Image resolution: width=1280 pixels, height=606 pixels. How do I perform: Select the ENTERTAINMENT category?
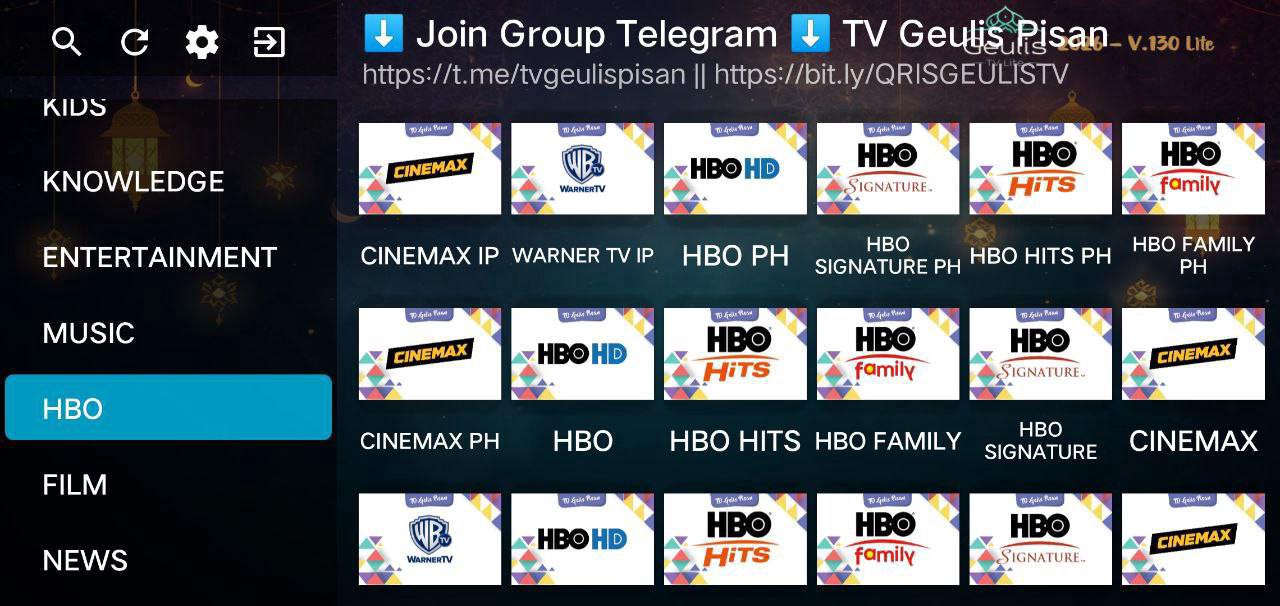click(159, 257)
